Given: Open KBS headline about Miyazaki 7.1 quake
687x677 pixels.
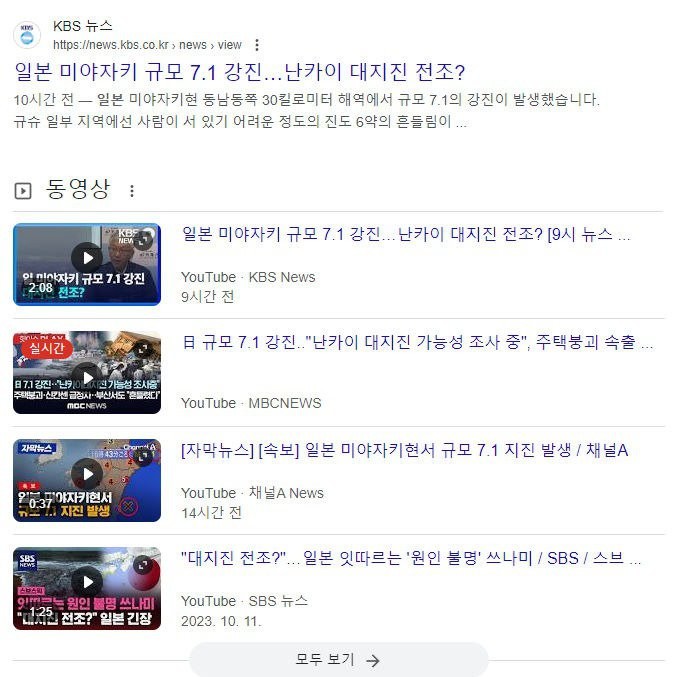Looking at the screenshot, I should tap(240, 72).
